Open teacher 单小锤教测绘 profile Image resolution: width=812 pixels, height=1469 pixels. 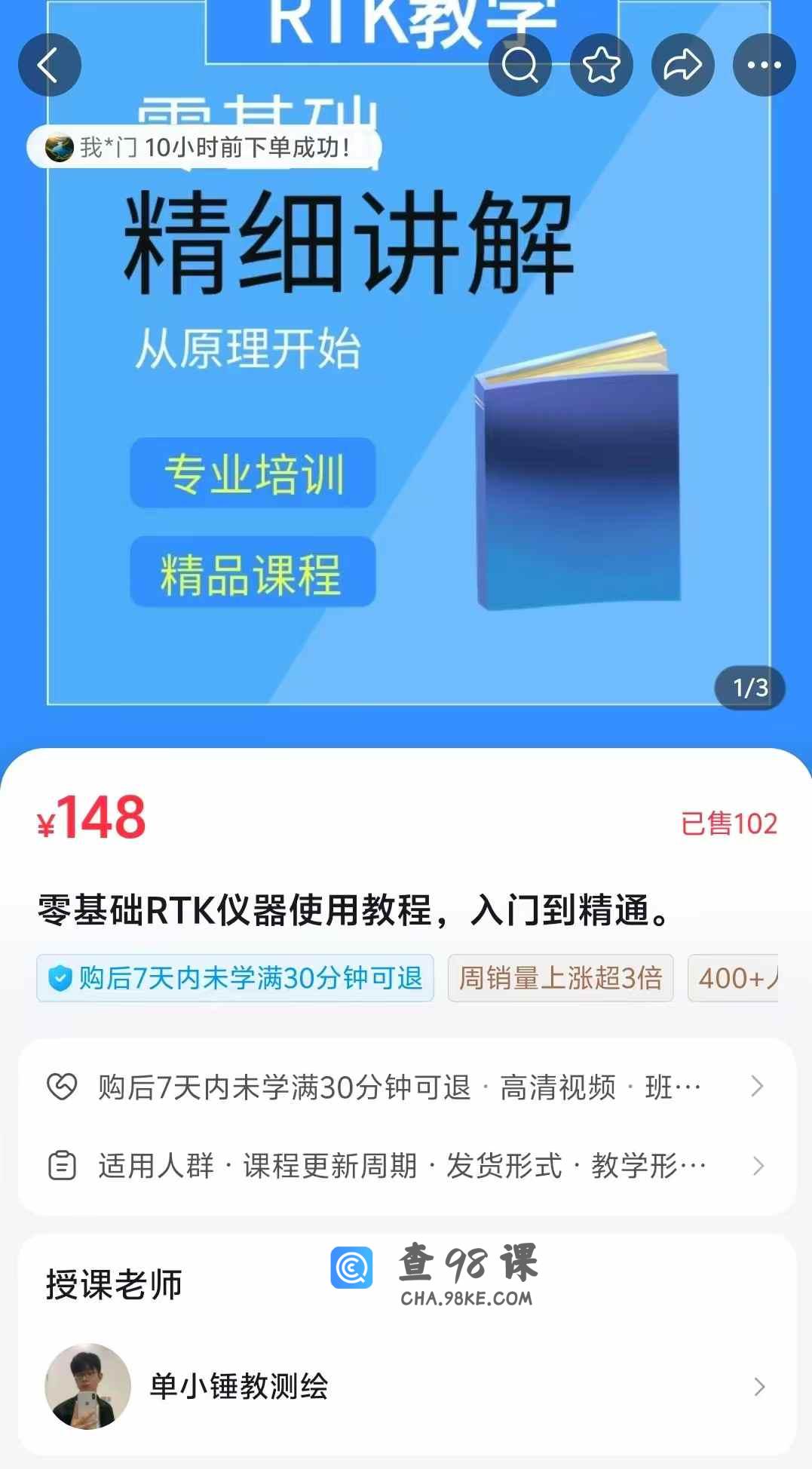pos(406,1386)
